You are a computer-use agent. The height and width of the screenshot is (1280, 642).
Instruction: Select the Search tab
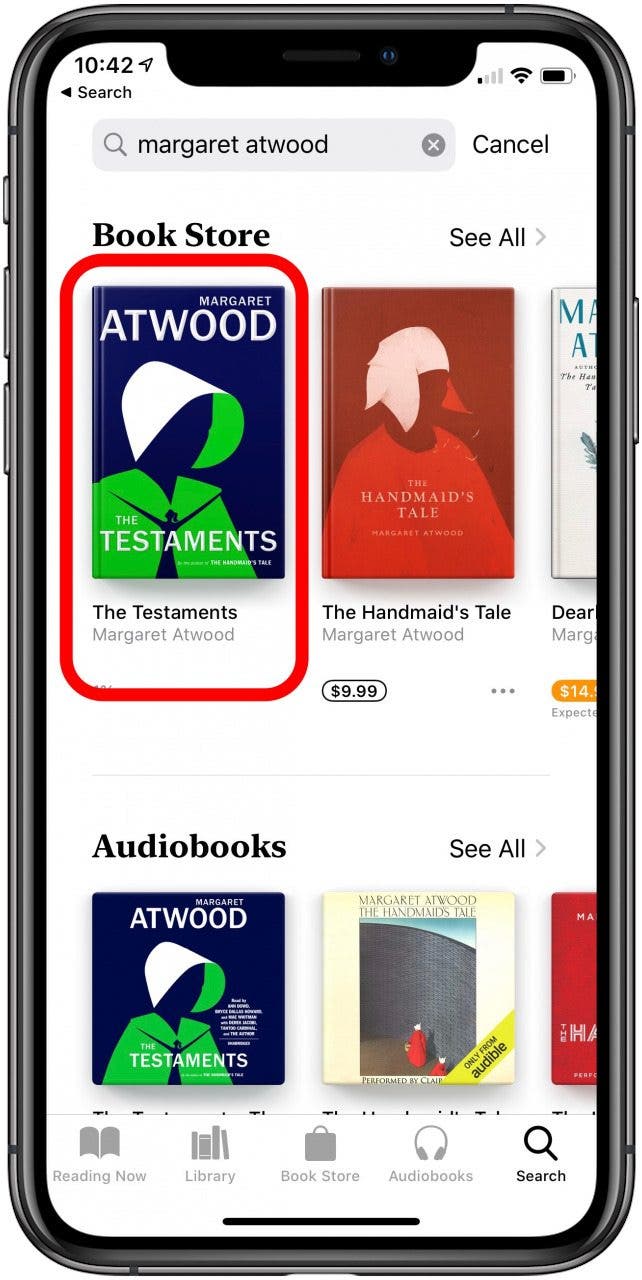541,1155
